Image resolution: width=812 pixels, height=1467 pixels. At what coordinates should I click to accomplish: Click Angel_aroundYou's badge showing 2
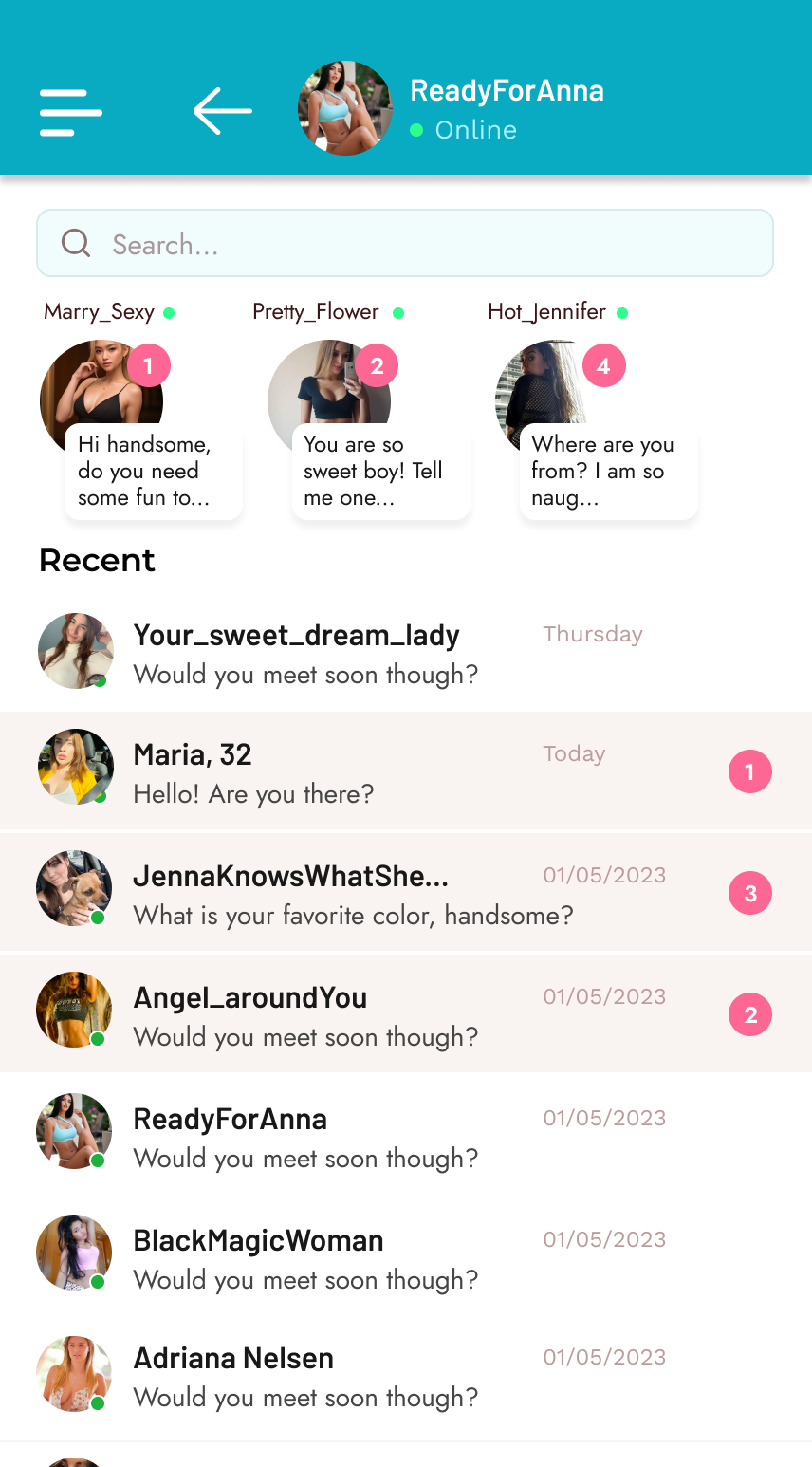point(750,1014)
